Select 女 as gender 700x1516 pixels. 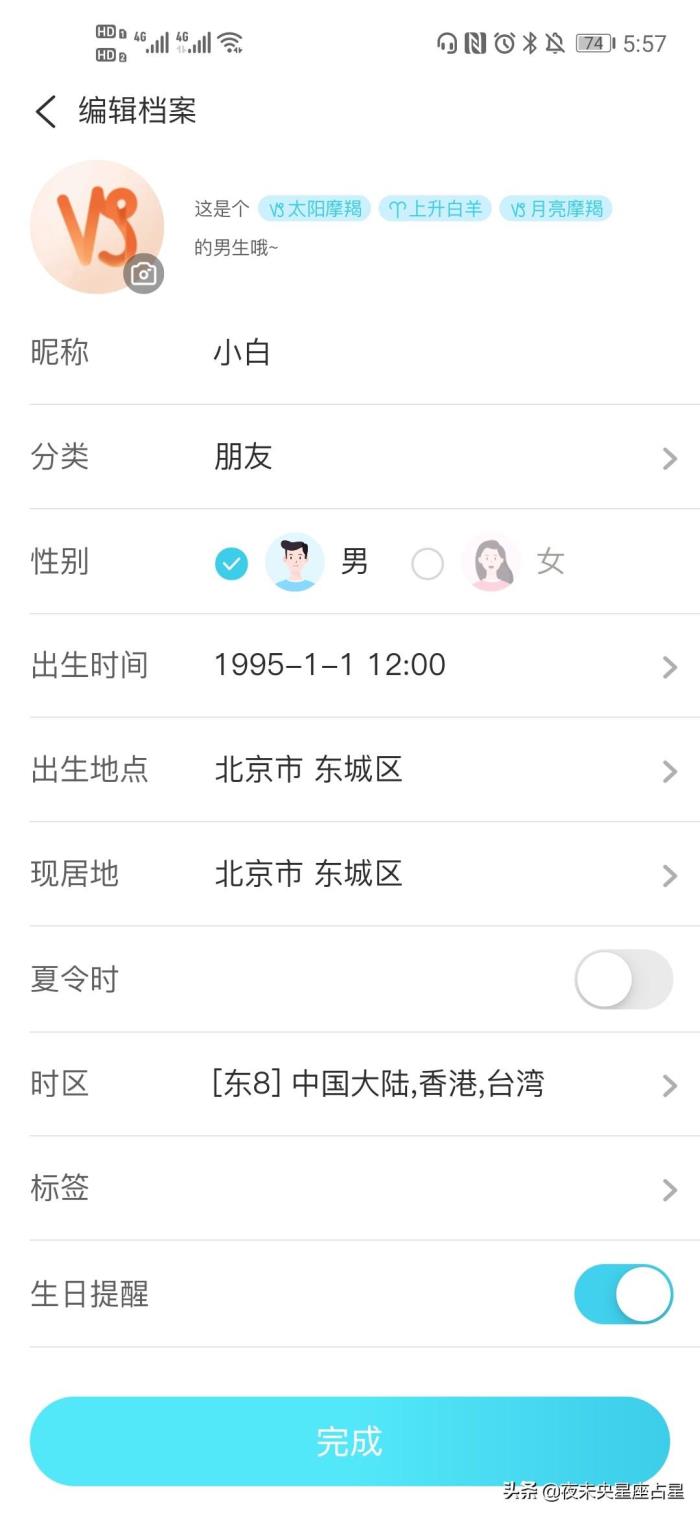[x=428, y=564]
